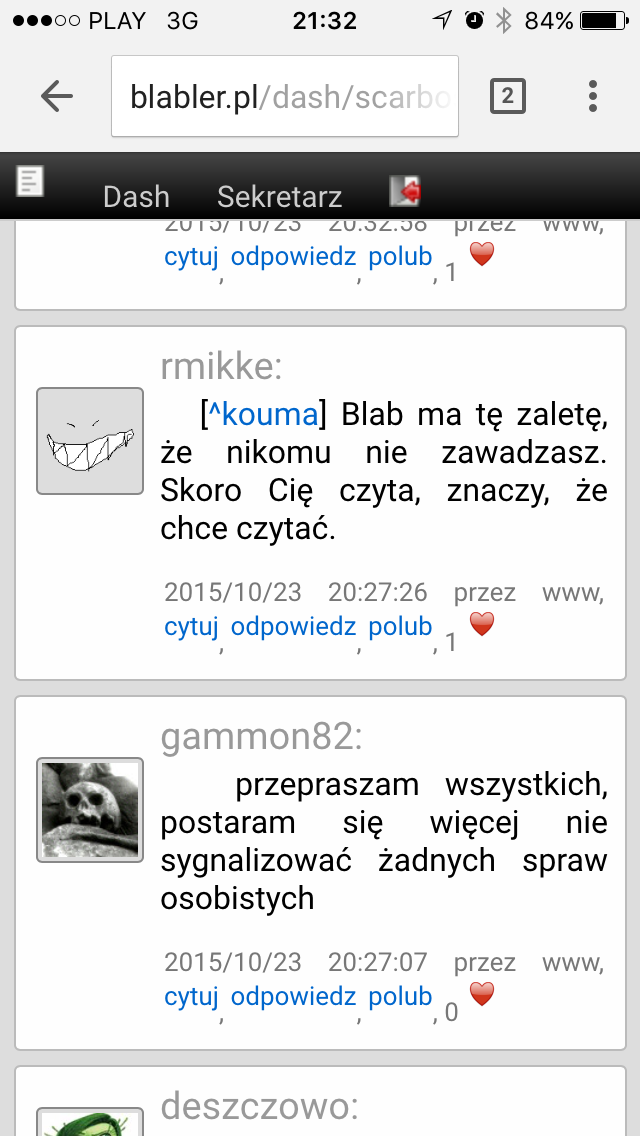Open the browser tab switcher
The width and height of the screenshot is (640, 1136).
(507, 96)
